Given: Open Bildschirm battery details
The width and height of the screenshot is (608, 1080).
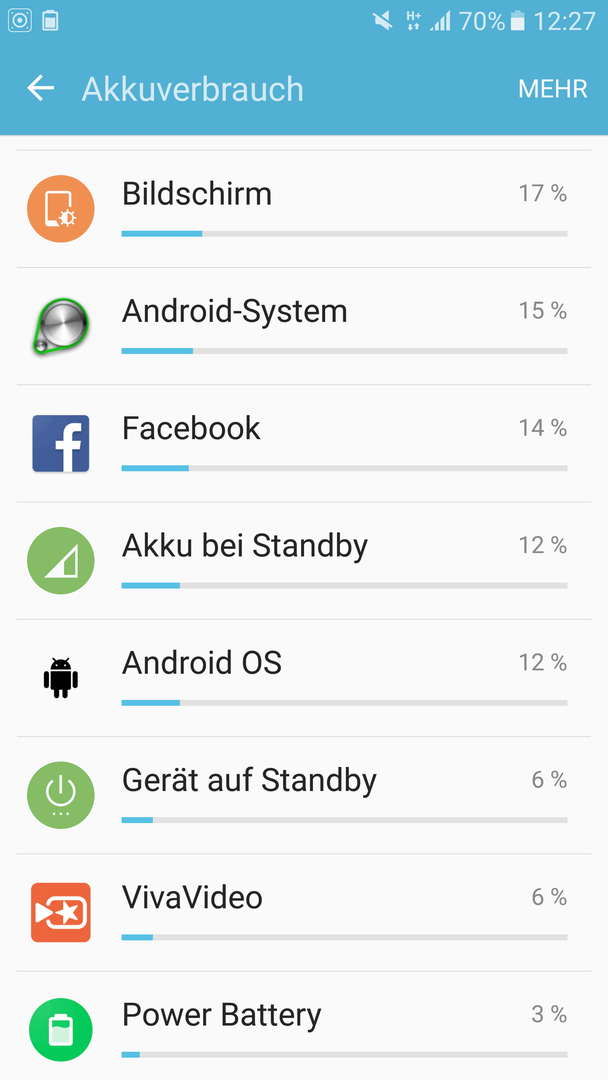Looking at the screenshot, I should point(304,209).
